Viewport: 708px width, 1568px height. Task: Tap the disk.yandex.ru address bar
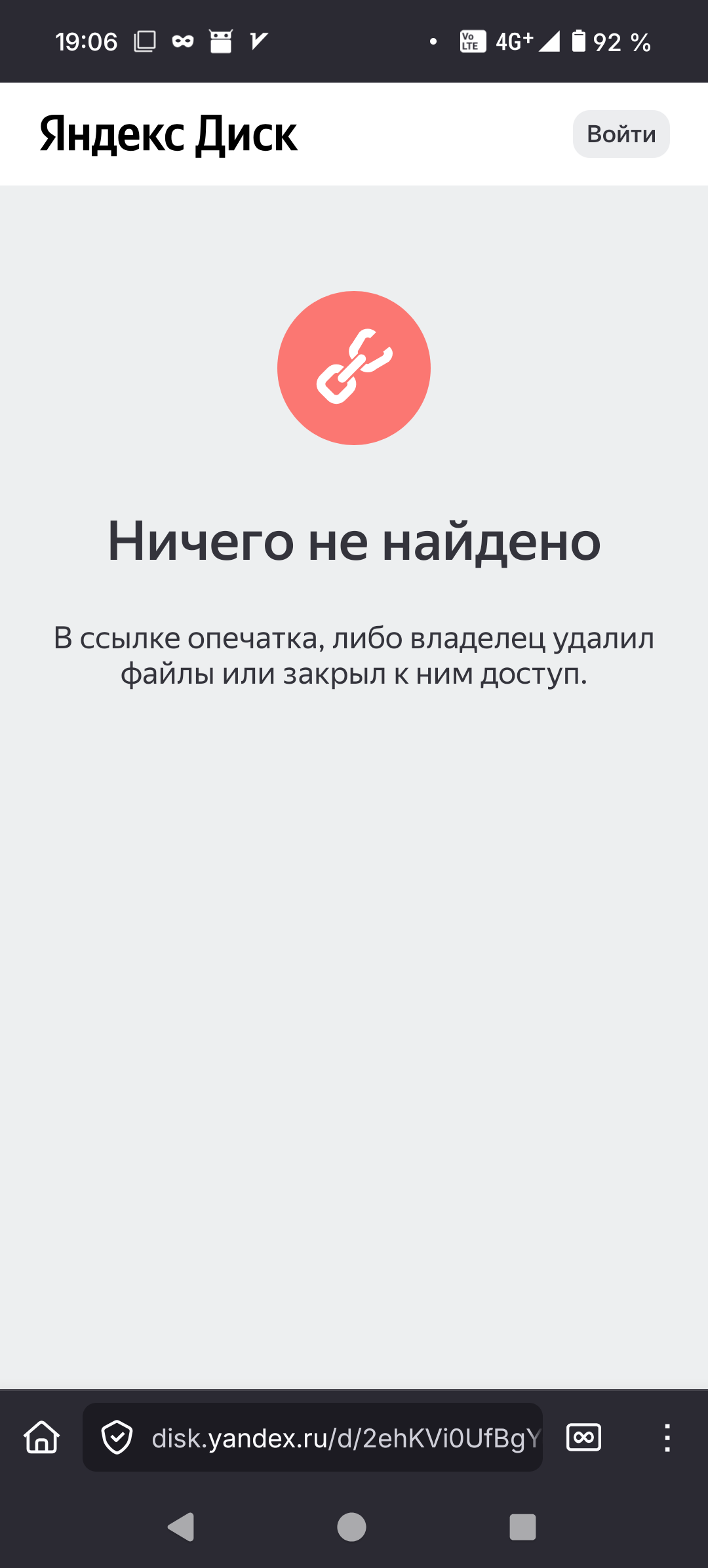[344, 1438]
